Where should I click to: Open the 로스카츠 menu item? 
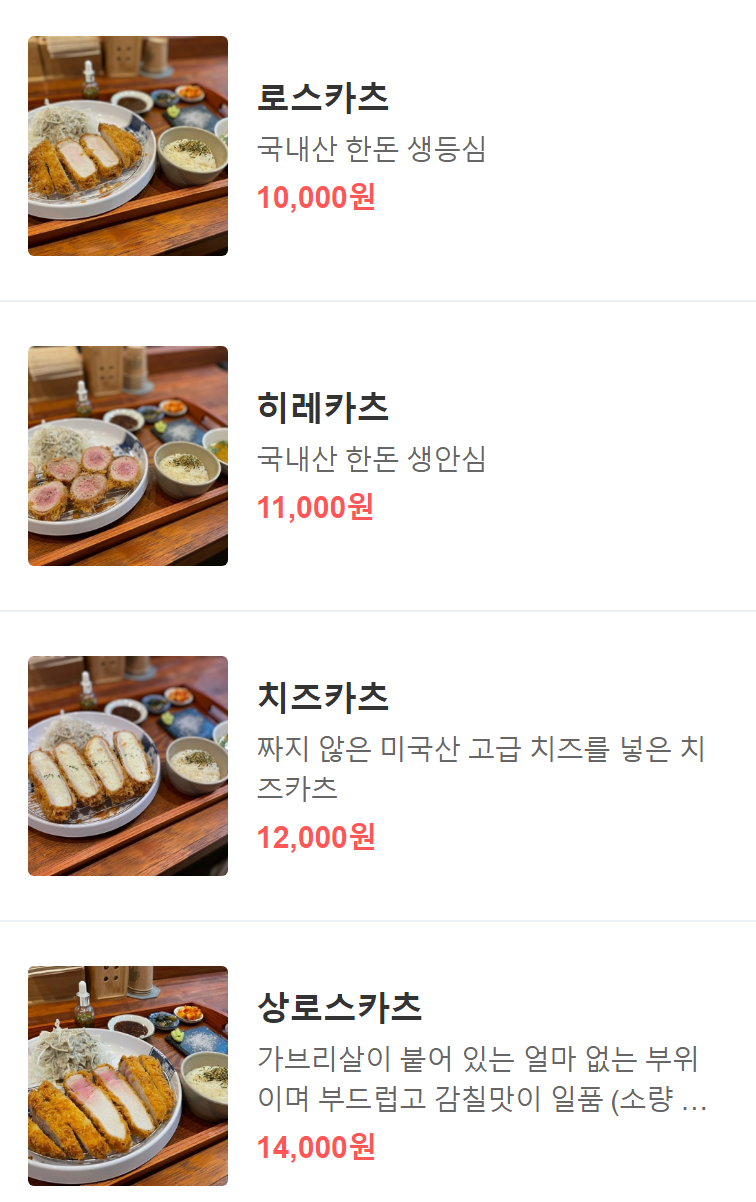tap(322, 98)
